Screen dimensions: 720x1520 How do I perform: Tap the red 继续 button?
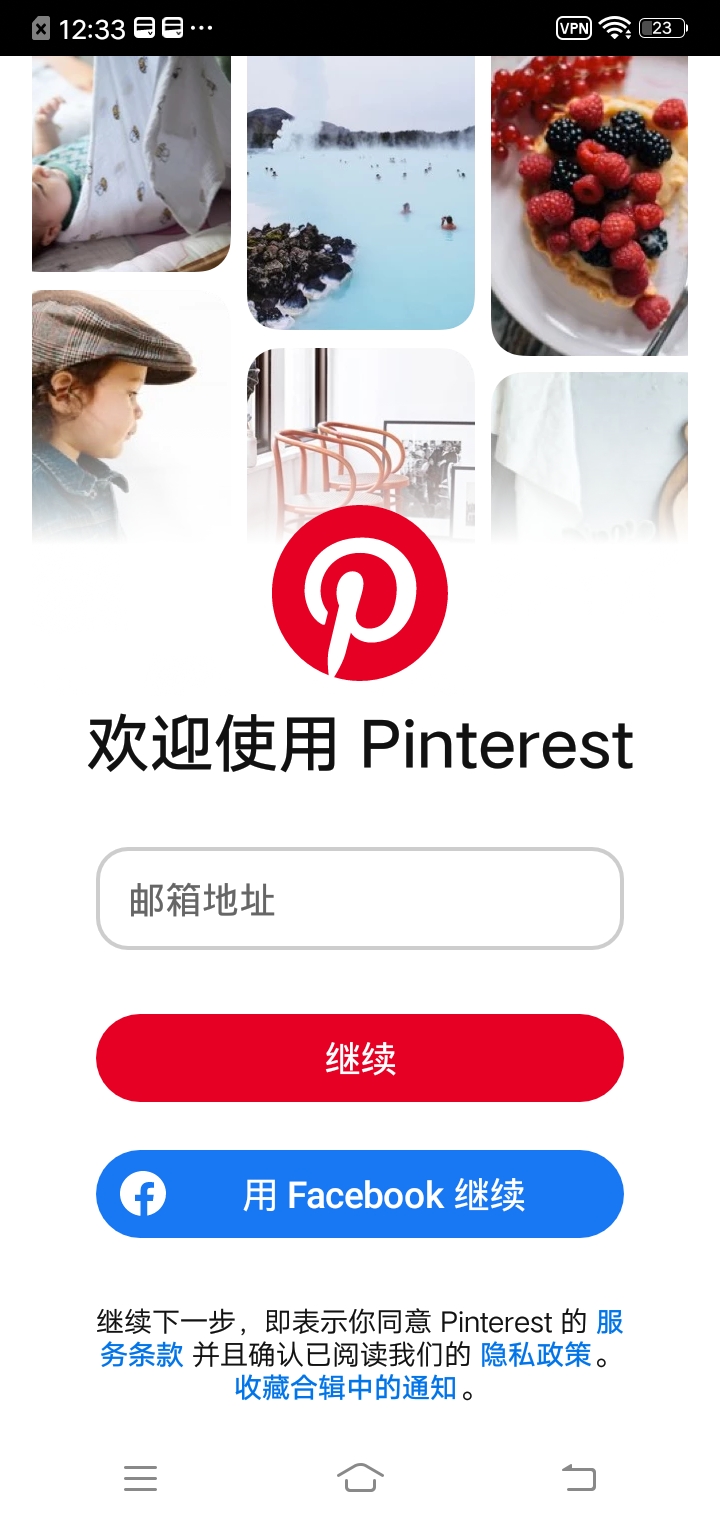tap(360, 1058)
